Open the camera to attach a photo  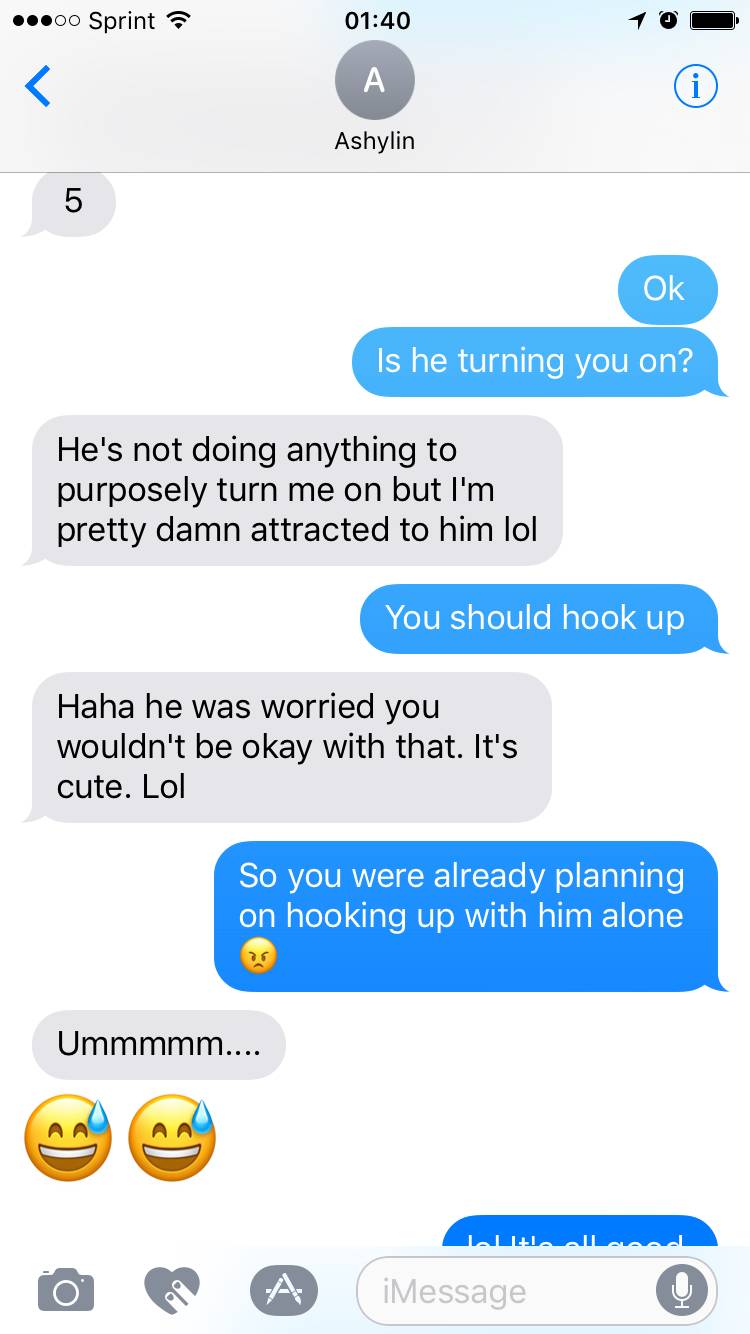66,1290
